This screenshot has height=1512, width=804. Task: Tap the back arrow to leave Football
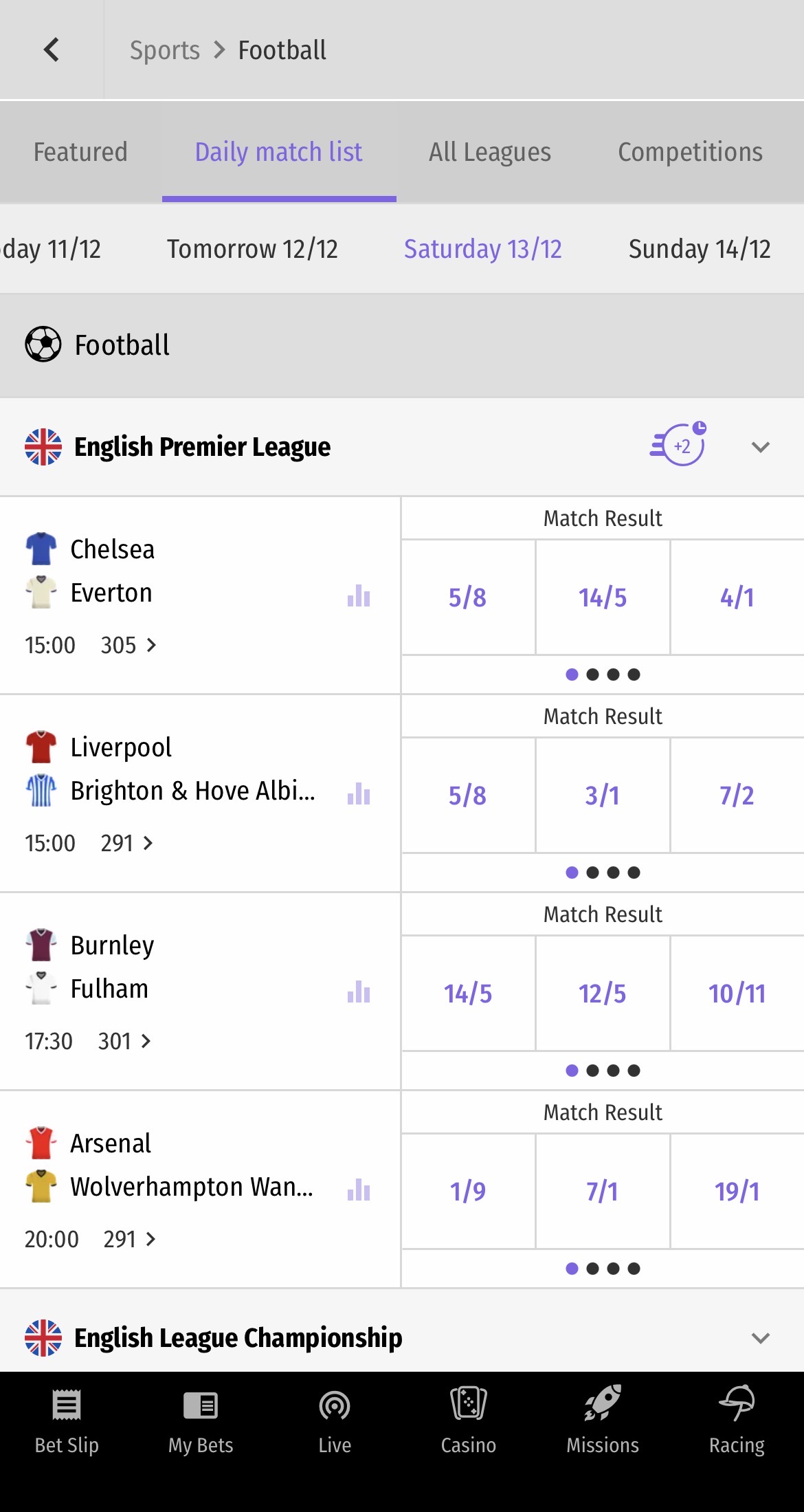[50, 50]
